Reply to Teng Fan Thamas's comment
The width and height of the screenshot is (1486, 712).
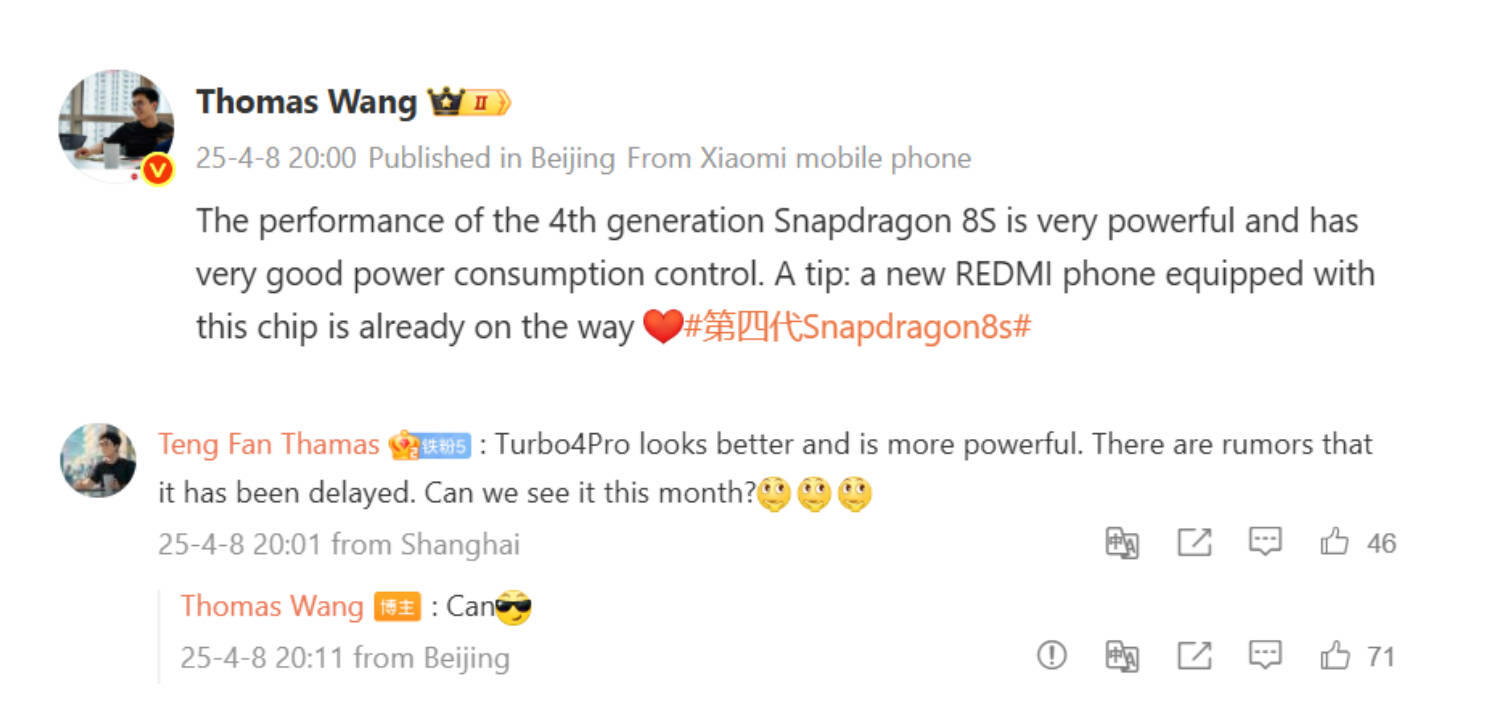[x=1265, y=543]
